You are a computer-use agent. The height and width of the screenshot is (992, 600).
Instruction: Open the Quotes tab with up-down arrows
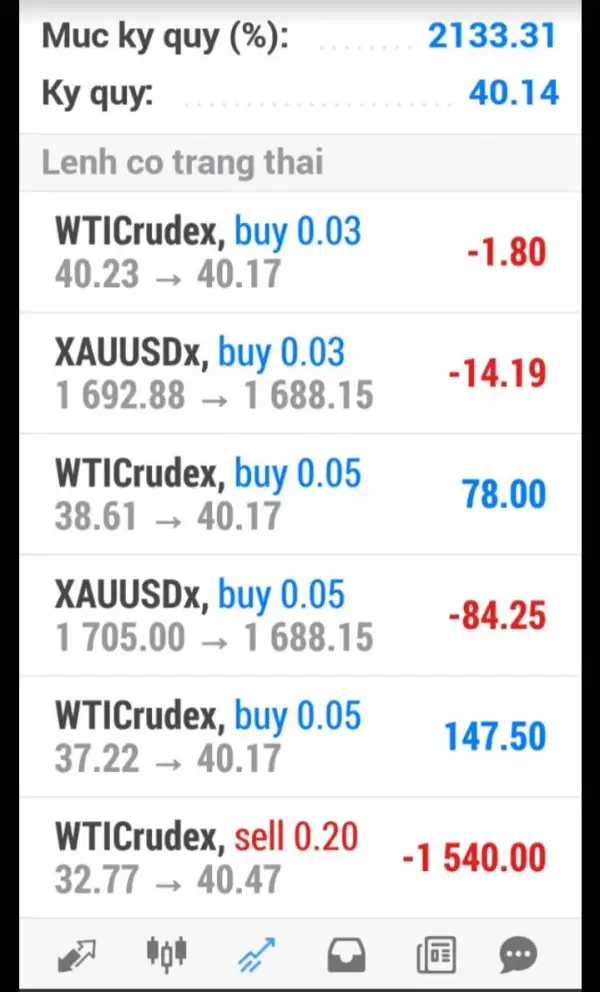(77, 954)
